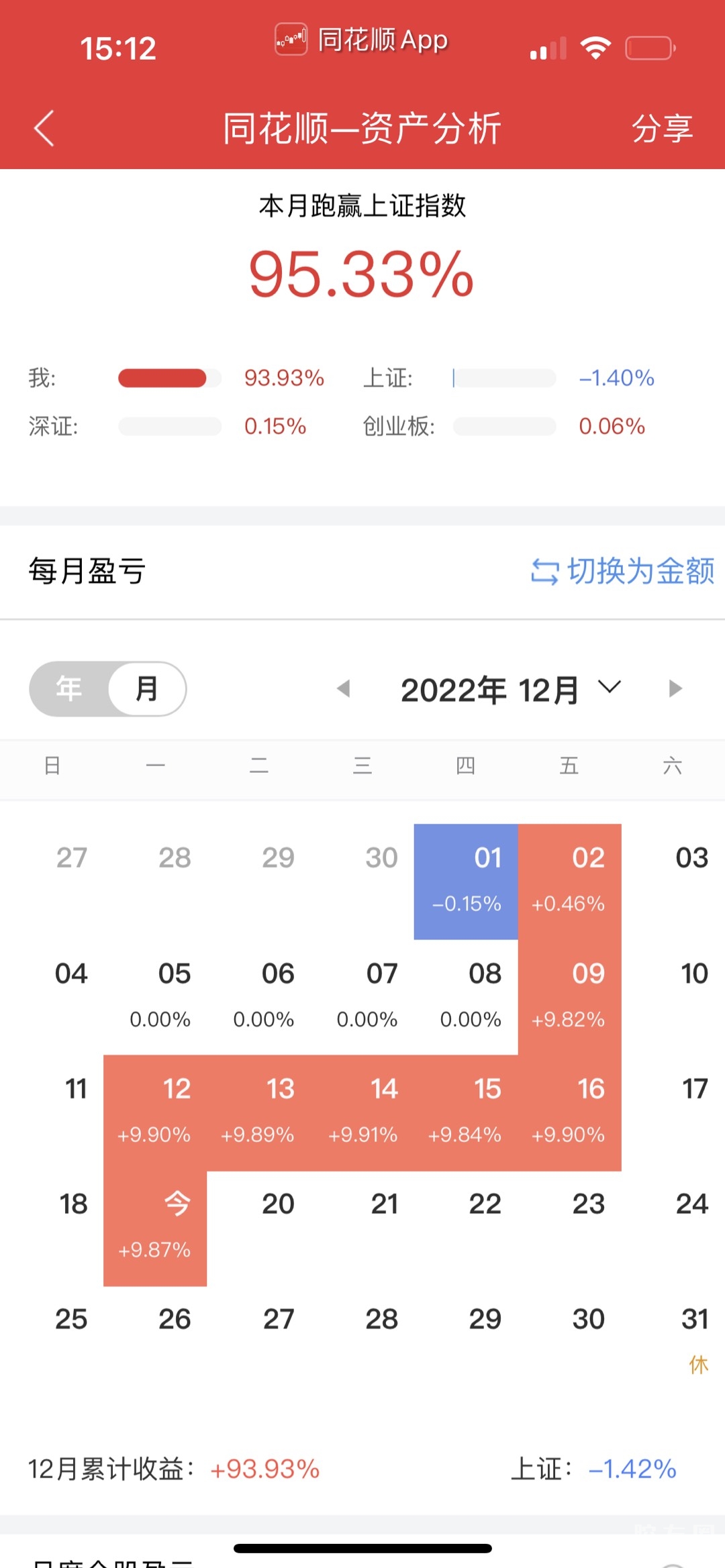Open the 2022年 12月 month picker
The width and height of the screenshot is (725, 1568).
[x=510, y=690]
